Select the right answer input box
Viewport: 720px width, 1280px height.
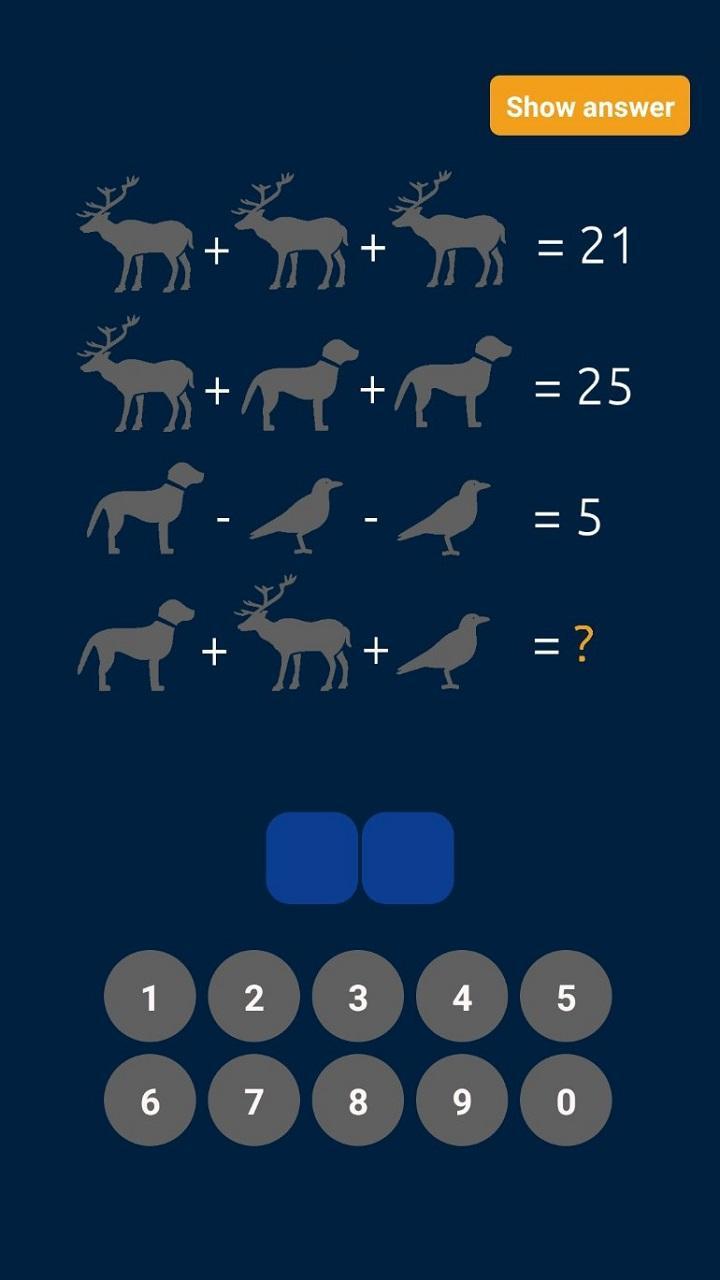[407, 858]
